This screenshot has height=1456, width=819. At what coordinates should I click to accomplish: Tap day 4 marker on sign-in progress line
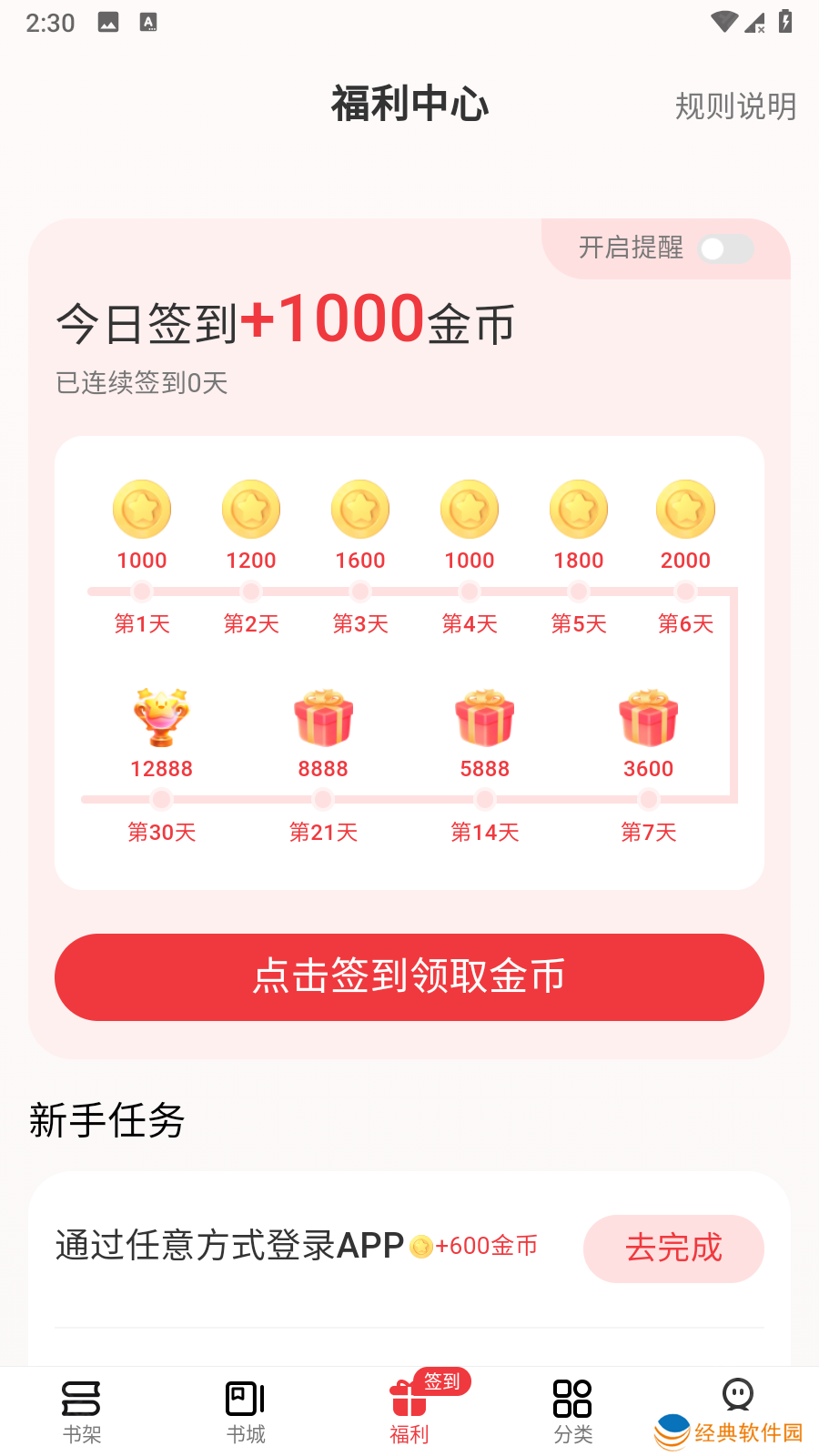click(x=469, y=591)
